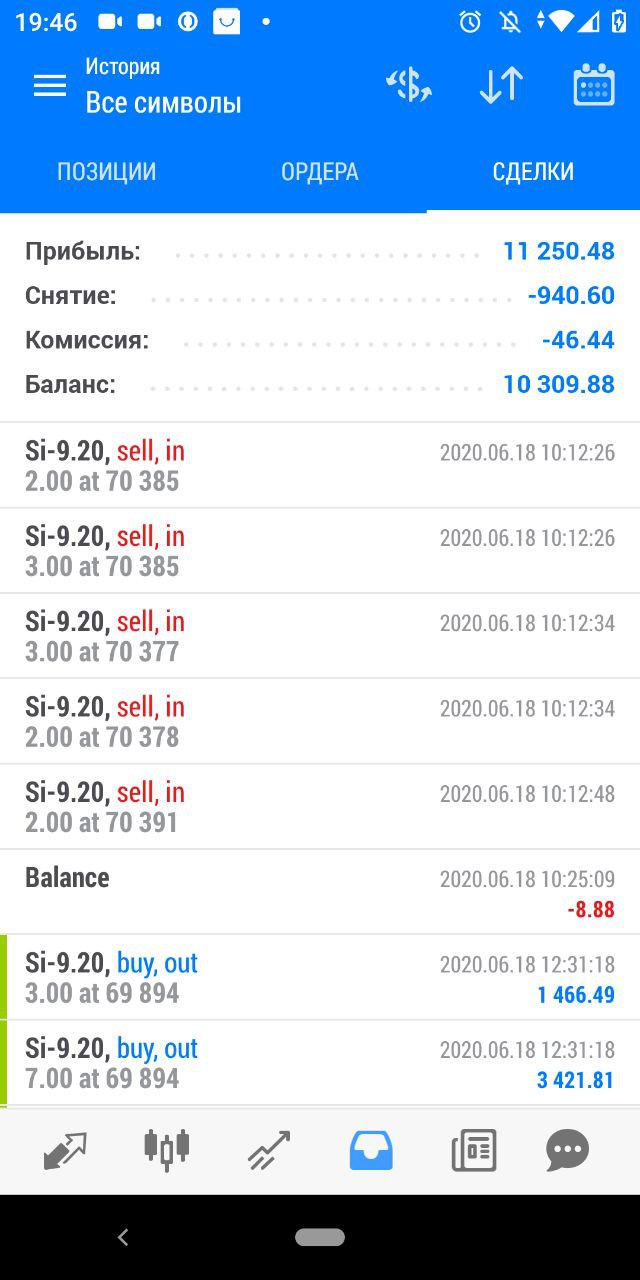The image size is (640, 1280).
Task: Select the СДЕЛКИ tab
Action: [533, 172]
